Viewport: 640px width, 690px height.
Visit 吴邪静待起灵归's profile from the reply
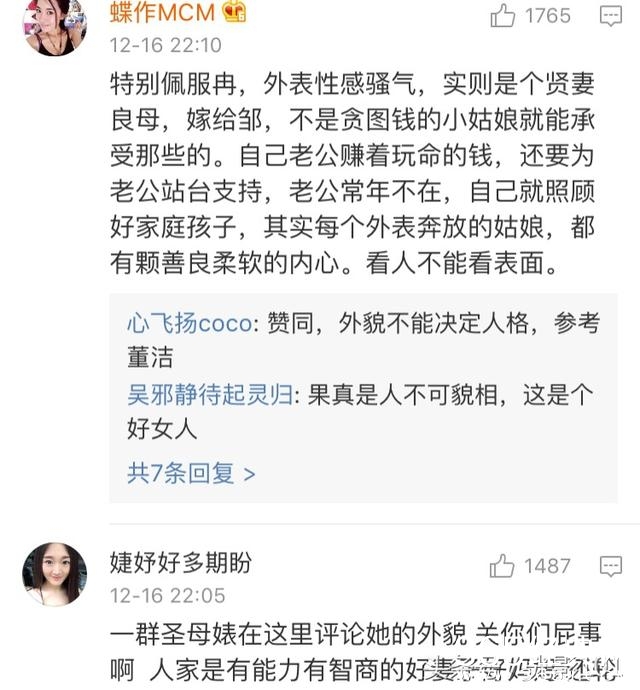(x=209, y=395)
